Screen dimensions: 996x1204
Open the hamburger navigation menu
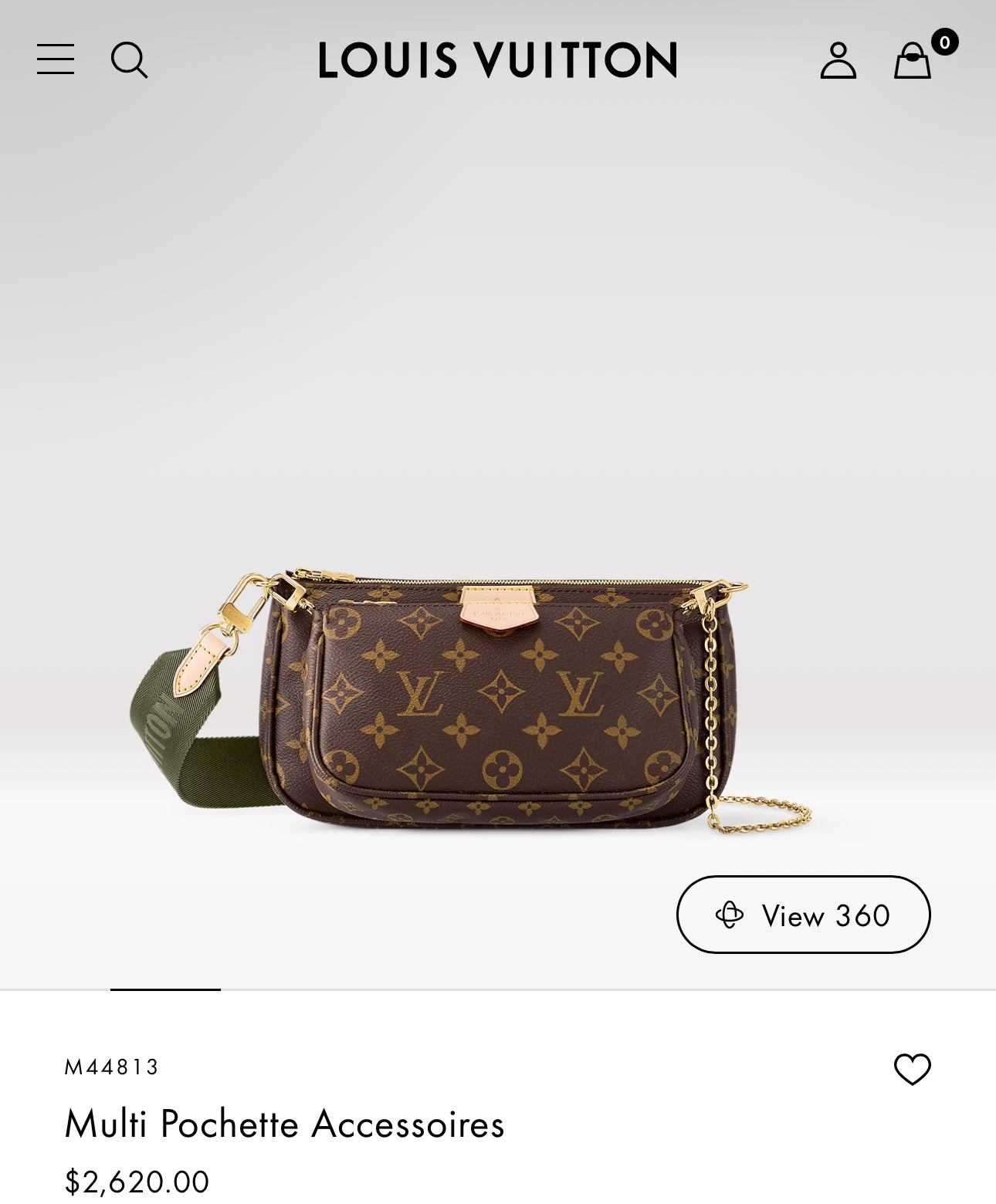[x=56, y=59]
